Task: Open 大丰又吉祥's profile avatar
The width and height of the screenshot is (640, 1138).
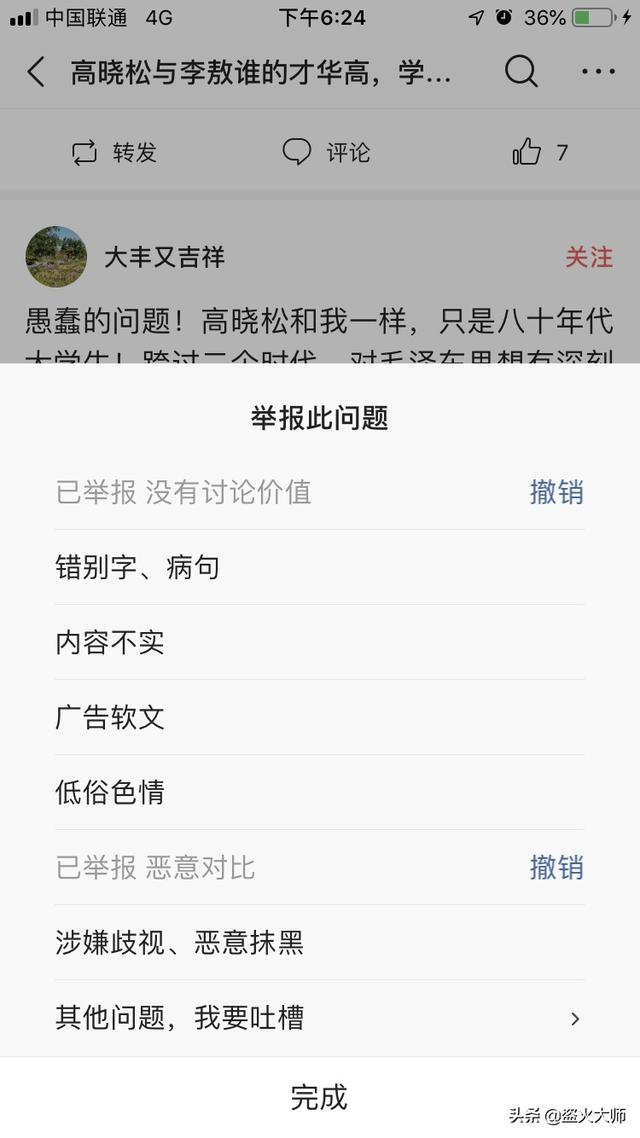Action: 56,257
